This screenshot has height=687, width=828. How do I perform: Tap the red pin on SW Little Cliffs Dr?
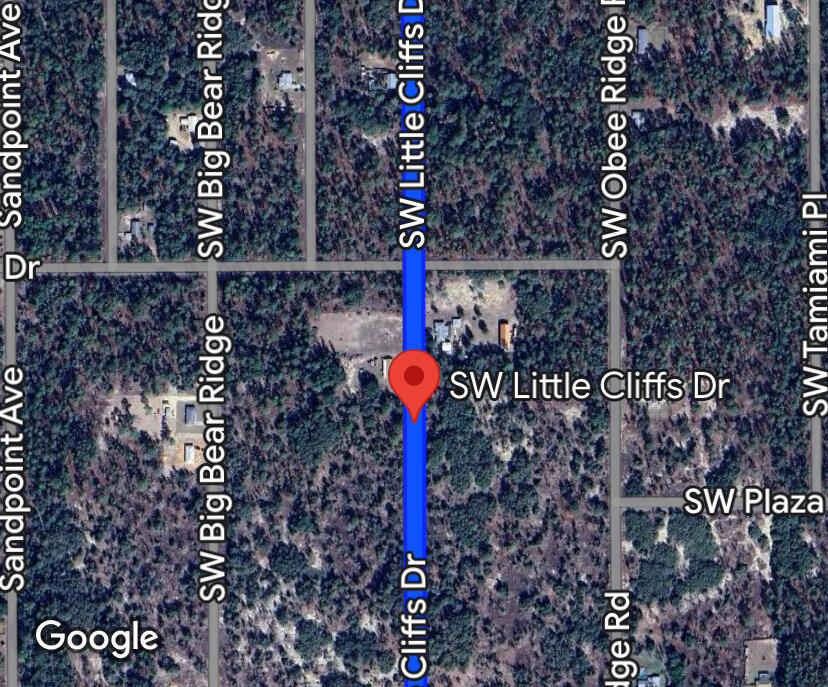(414, 379)
